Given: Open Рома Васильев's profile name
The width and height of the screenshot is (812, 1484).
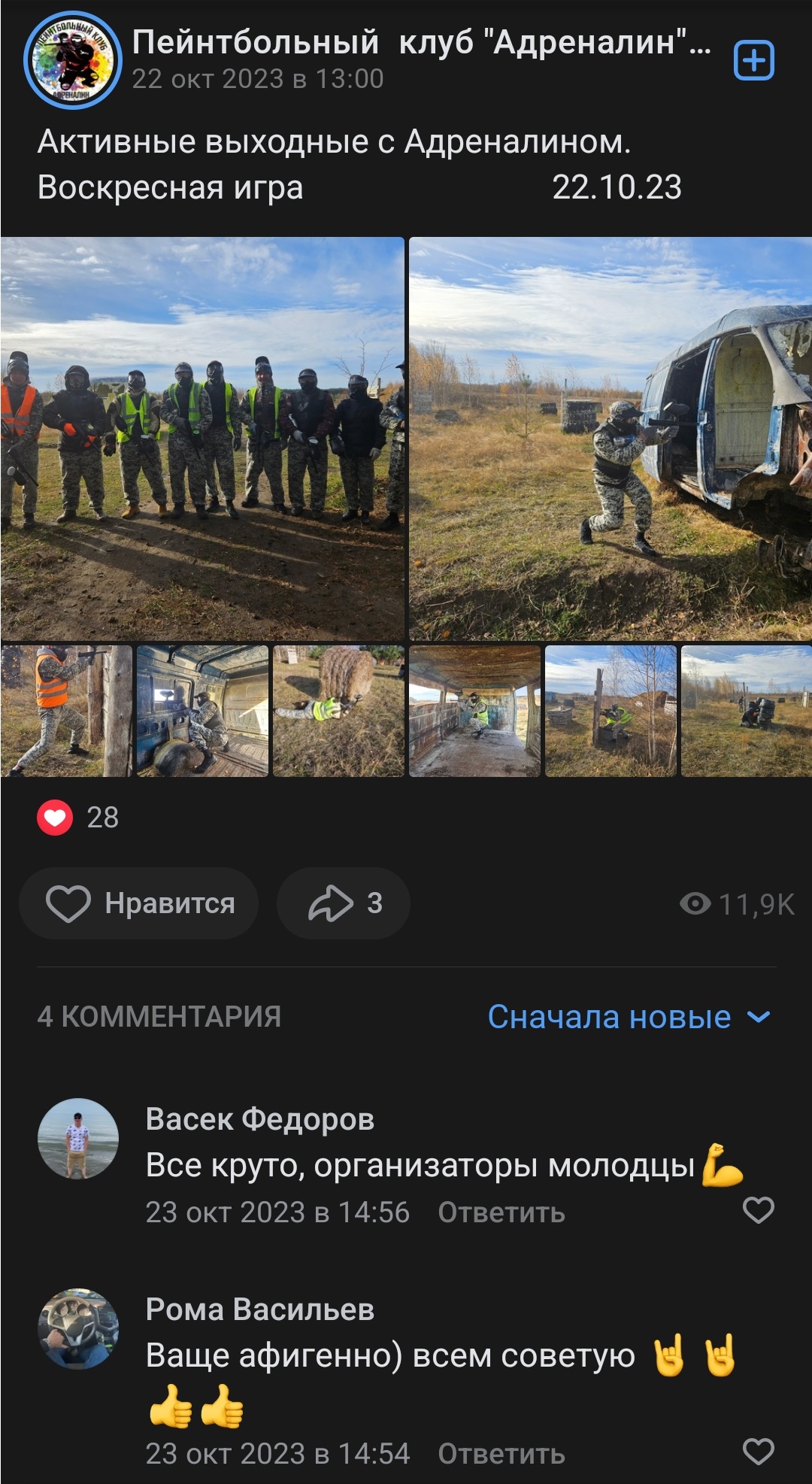Looking at the screenshot, I should (x=259, y=1310).
